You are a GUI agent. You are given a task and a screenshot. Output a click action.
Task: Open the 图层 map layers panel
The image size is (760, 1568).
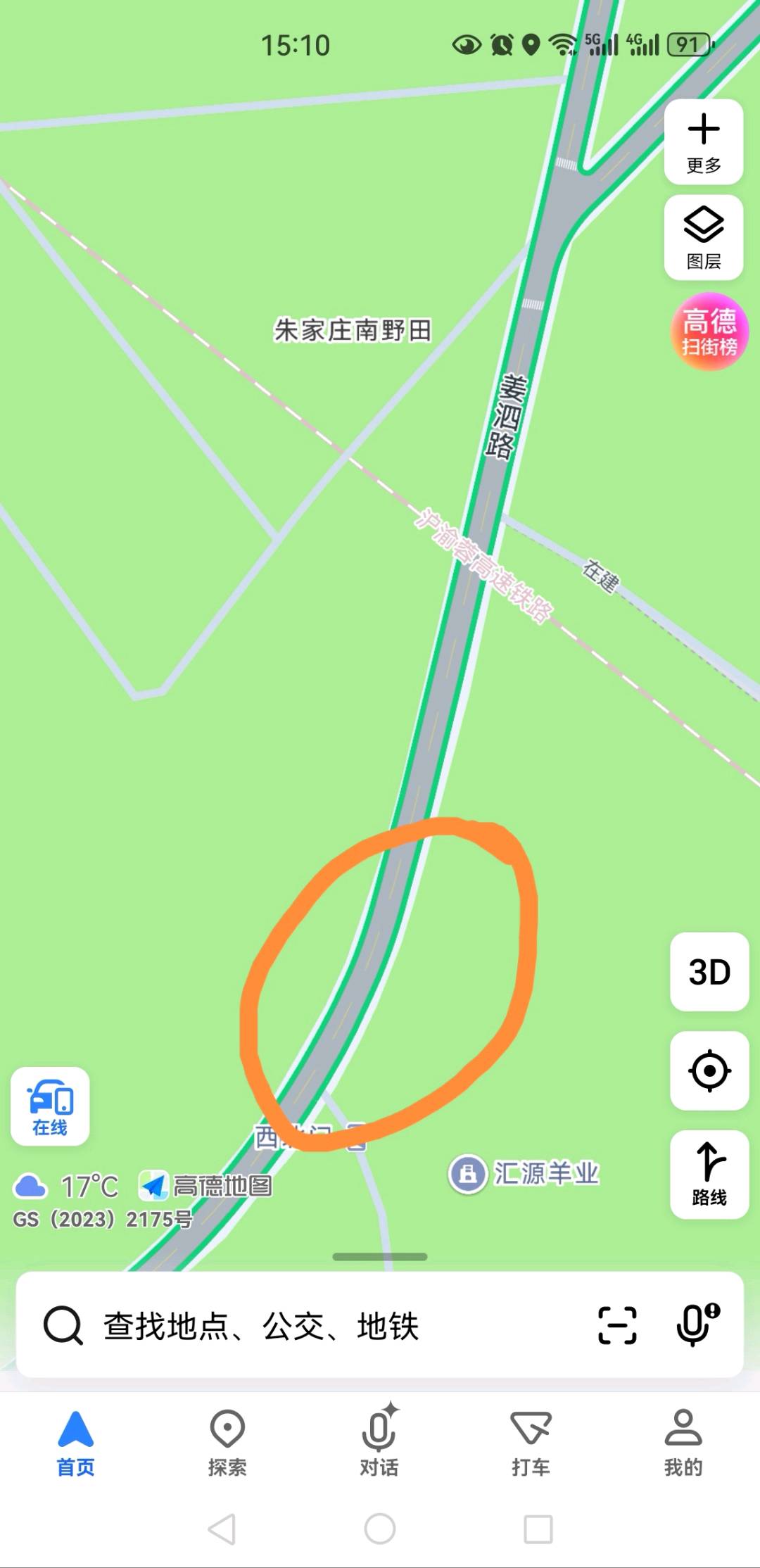704,236
